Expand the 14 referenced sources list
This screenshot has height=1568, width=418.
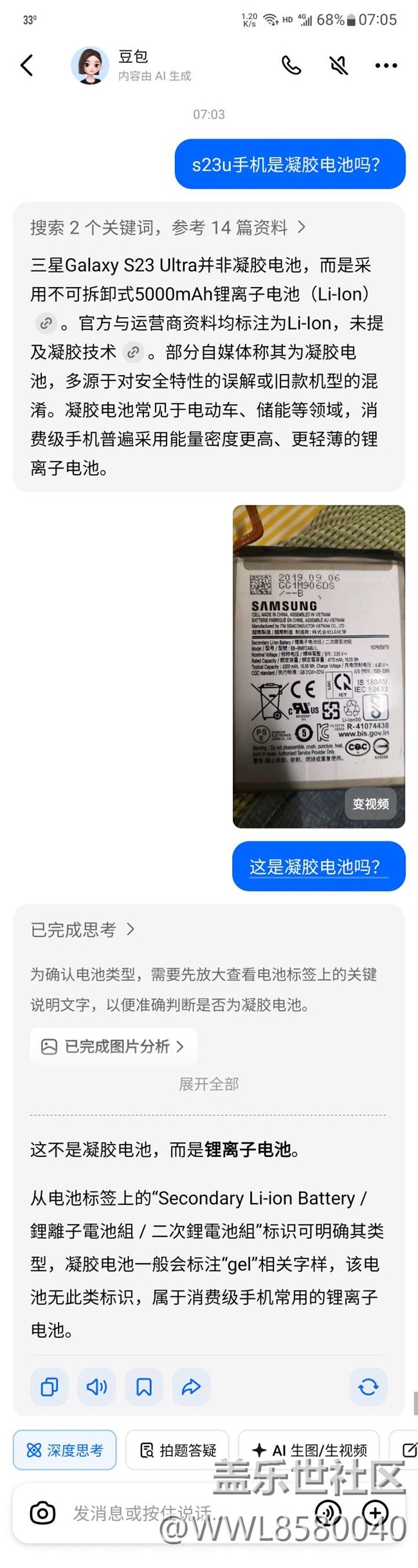168,227
